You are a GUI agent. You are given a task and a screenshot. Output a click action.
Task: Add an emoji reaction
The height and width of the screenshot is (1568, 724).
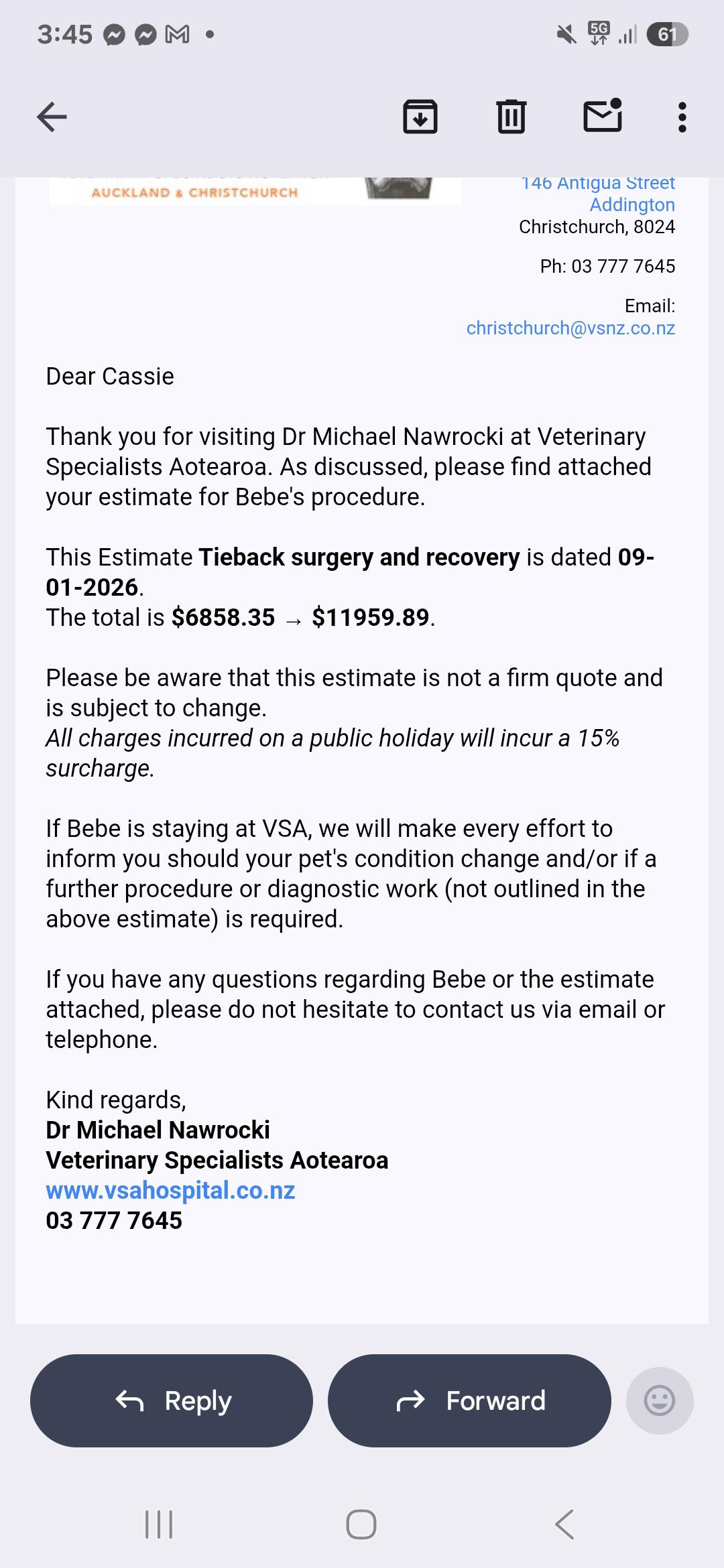[659, 1400]
